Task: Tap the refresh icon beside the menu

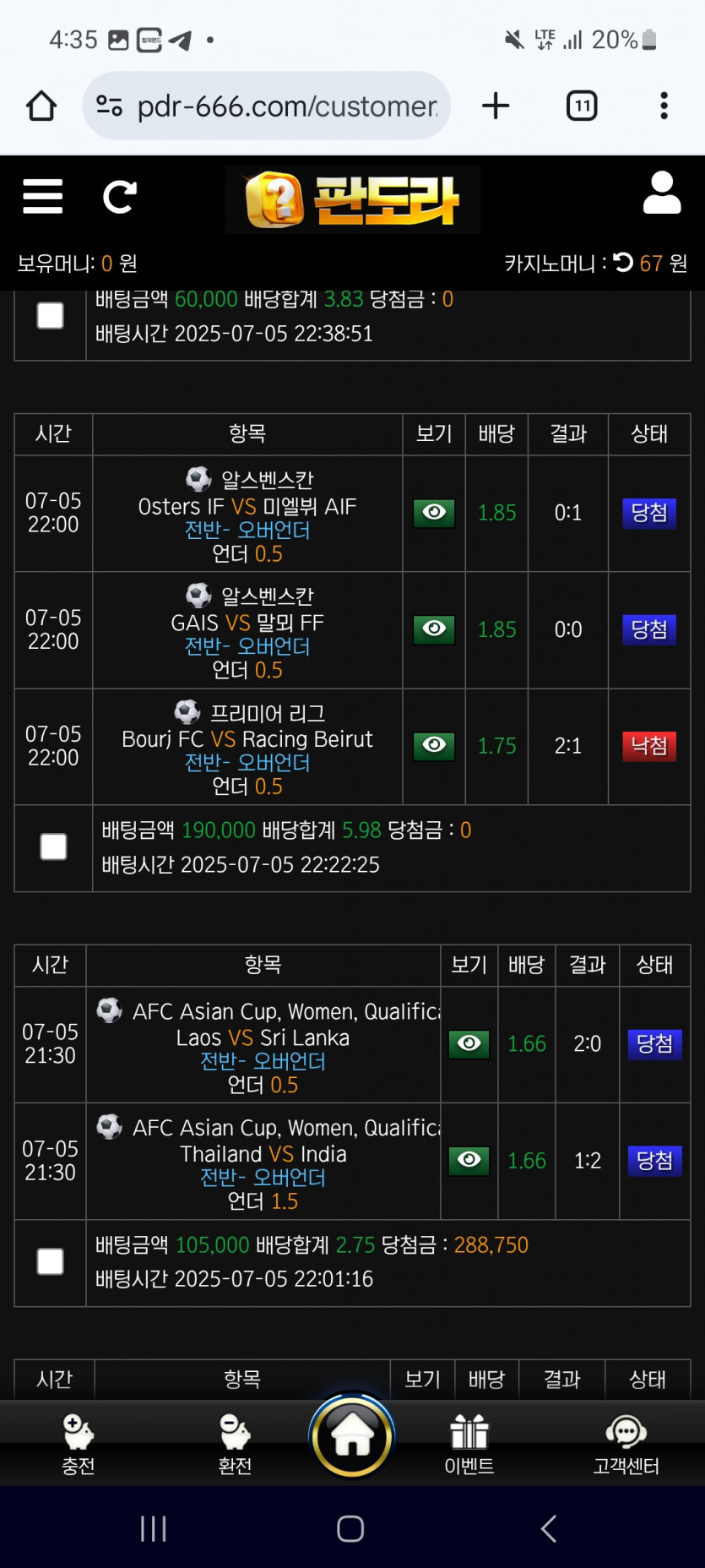Action: coord(119,197)
